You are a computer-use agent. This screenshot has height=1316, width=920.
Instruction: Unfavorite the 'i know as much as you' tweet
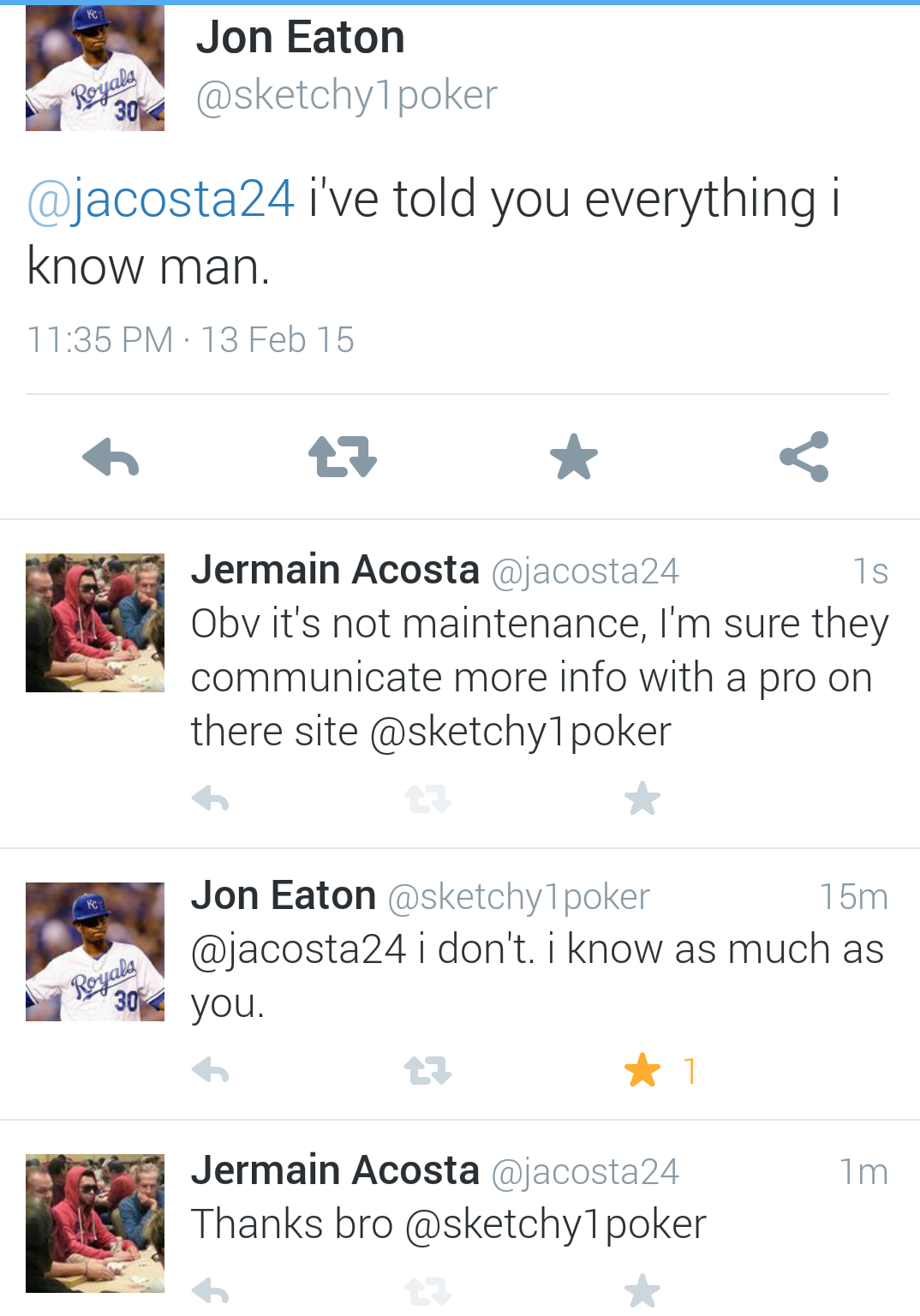pyautogui.click(x=642, y=1070)
